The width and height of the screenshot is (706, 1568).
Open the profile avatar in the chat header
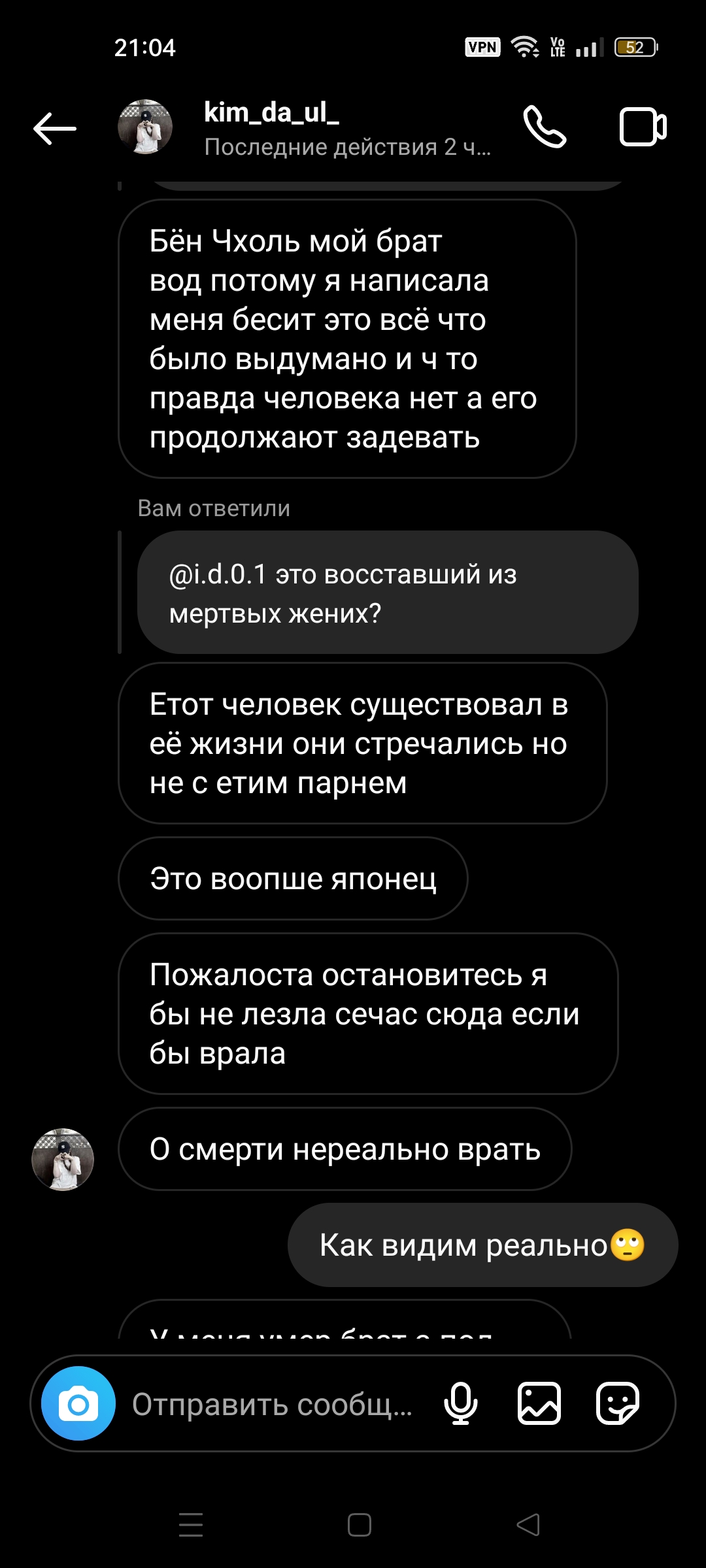coord(145,127)
